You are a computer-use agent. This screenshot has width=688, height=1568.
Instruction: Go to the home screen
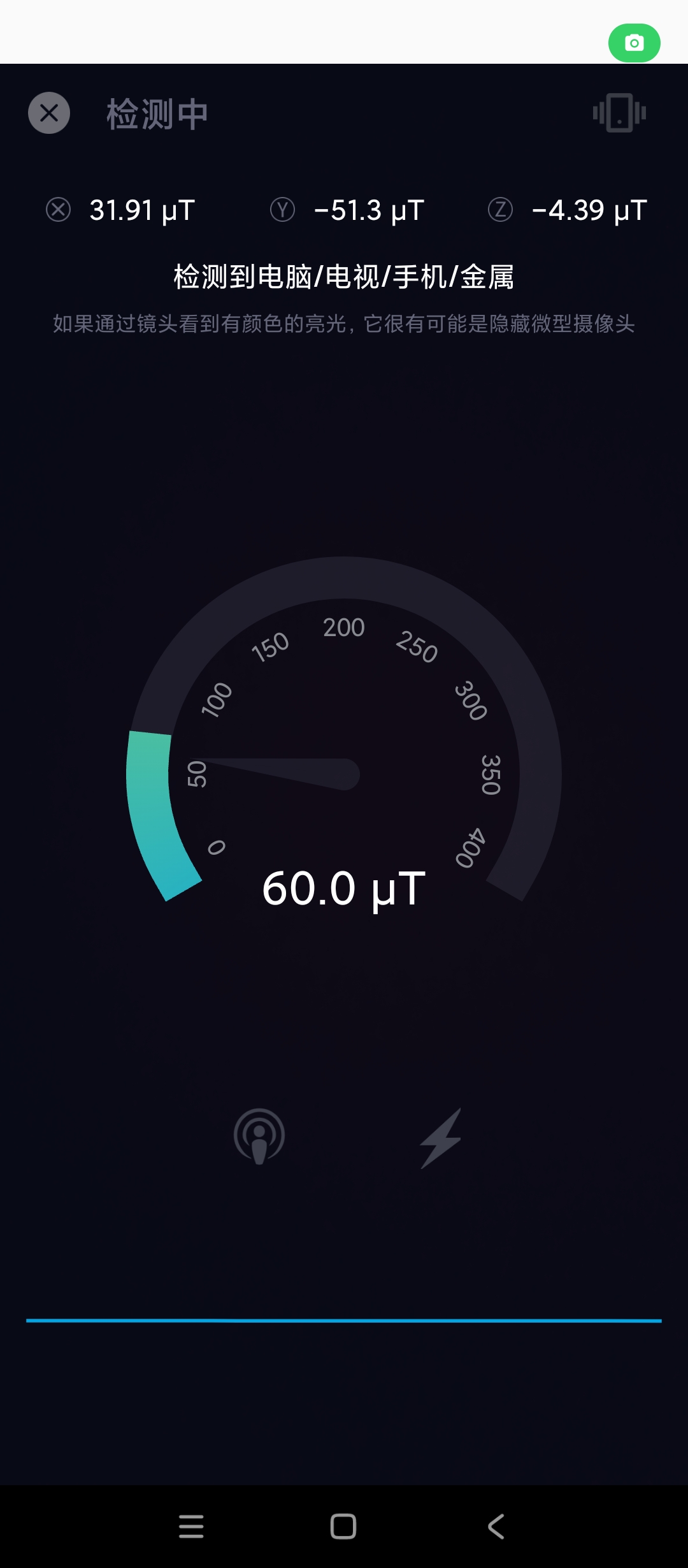coord(343,1526)
